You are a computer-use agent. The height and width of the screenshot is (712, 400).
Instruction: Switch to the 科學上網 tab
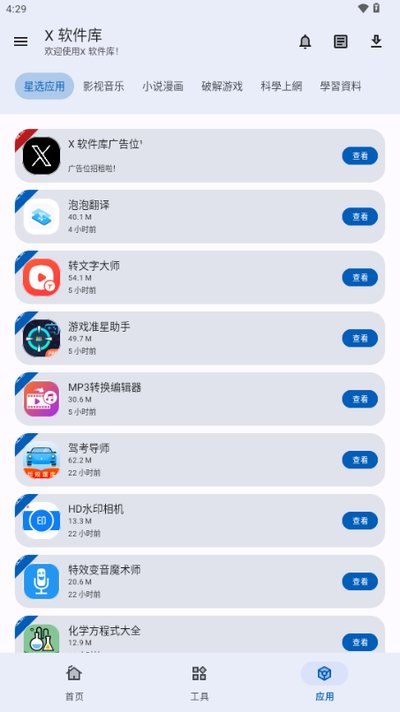281,86
